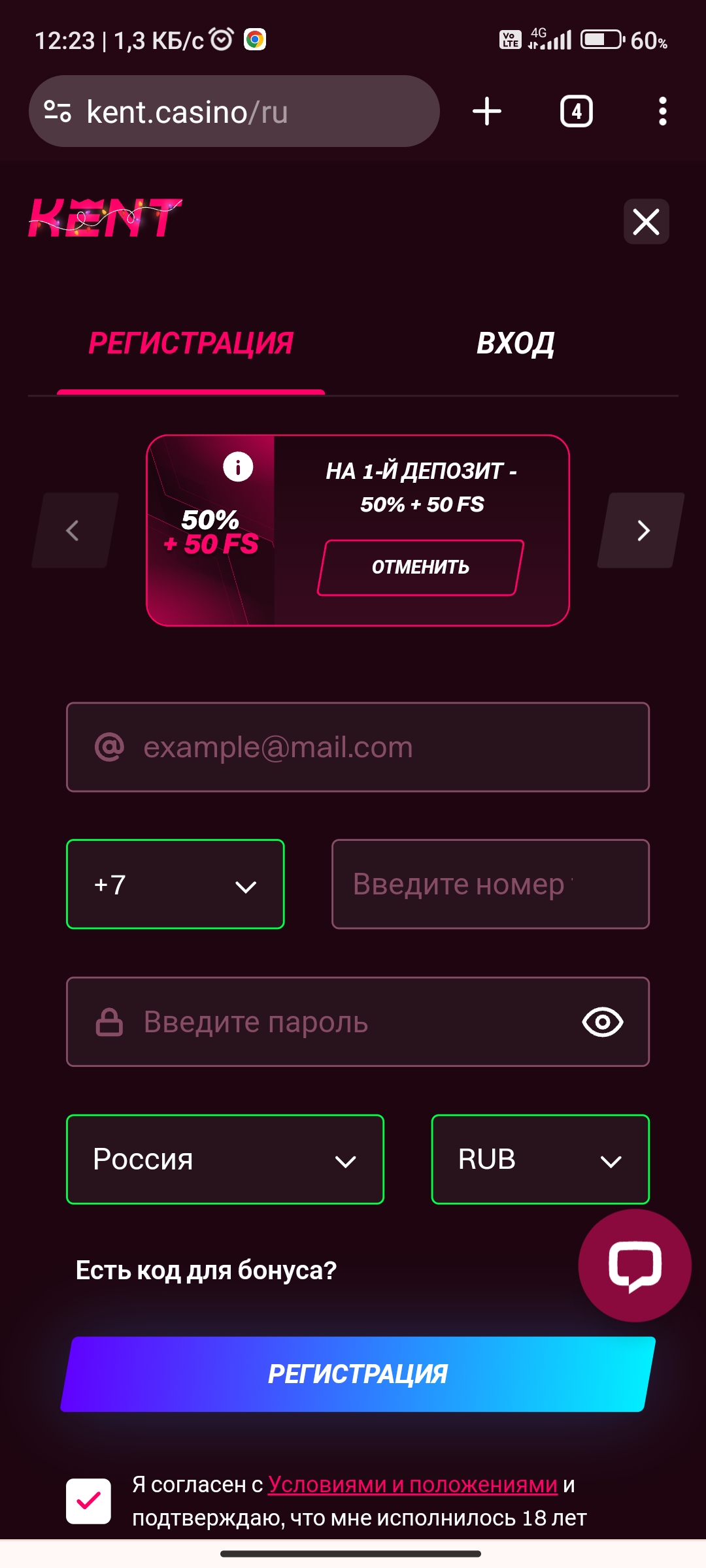Uncheck the terms agreement checkbox
706x1568 pixels.
pos(89,1501)
